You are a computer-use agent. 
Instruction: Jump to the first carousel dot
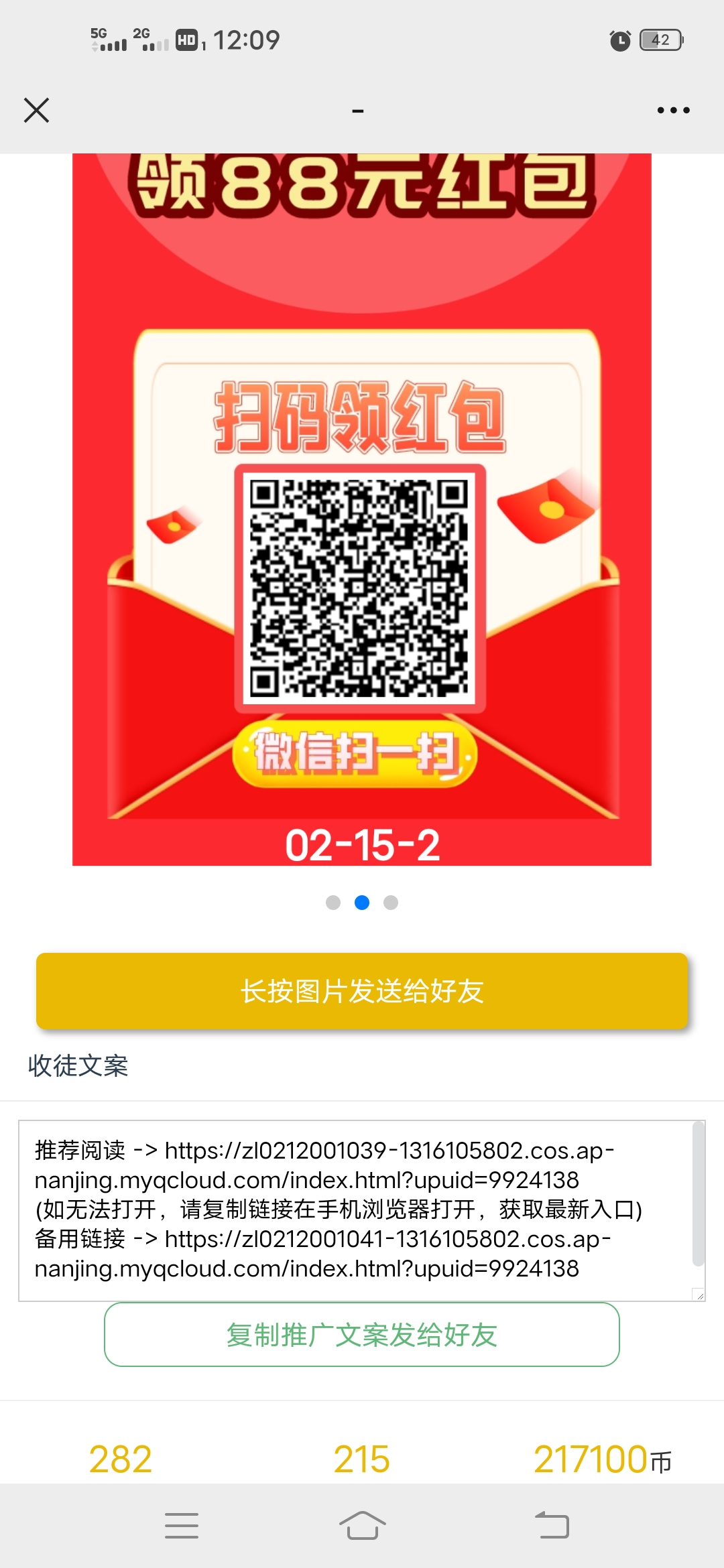coord(333,903)
